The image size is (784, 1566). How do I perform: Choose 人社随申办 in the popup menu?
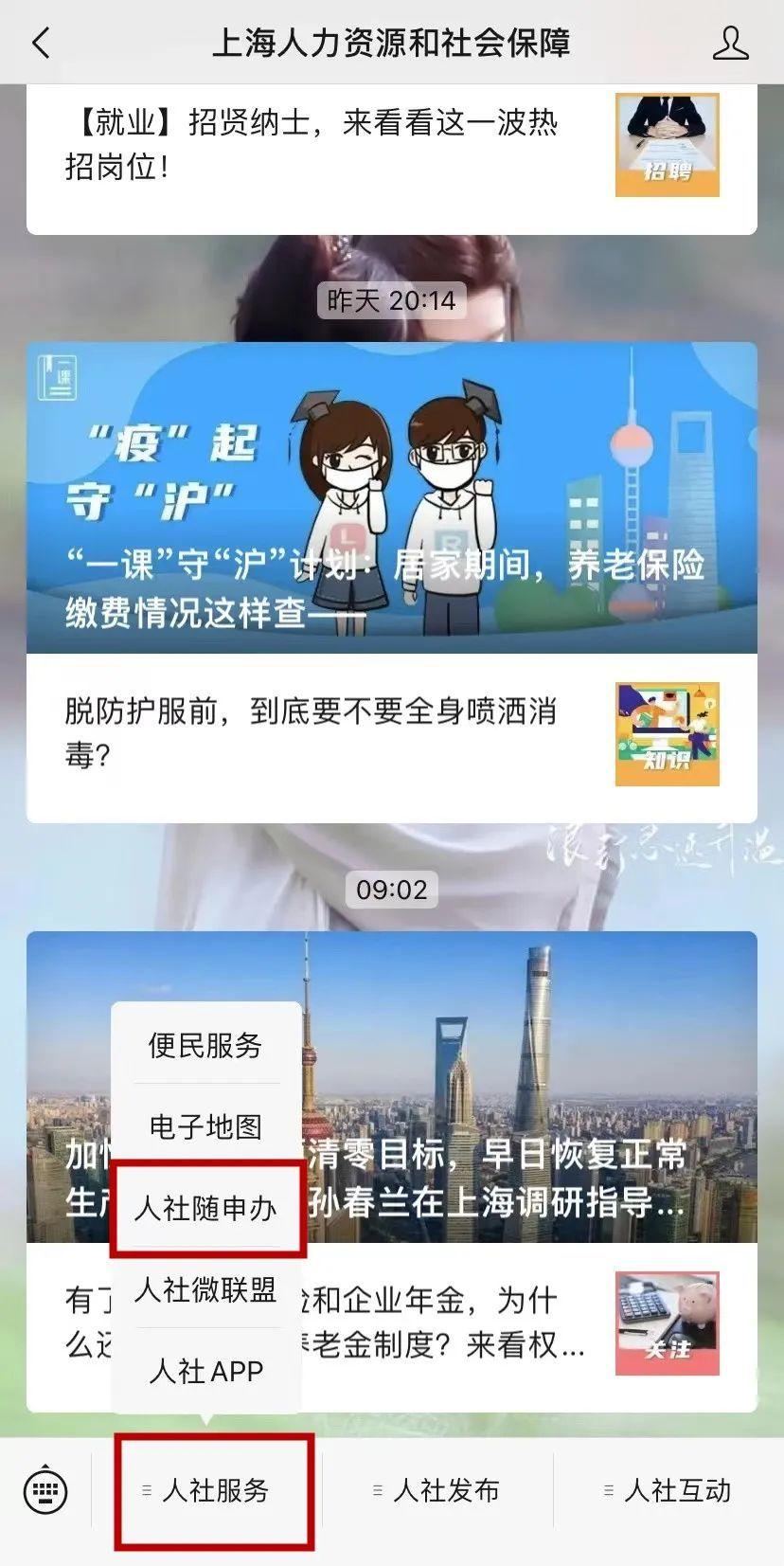pyautogui.click(x=205, y=1208)
